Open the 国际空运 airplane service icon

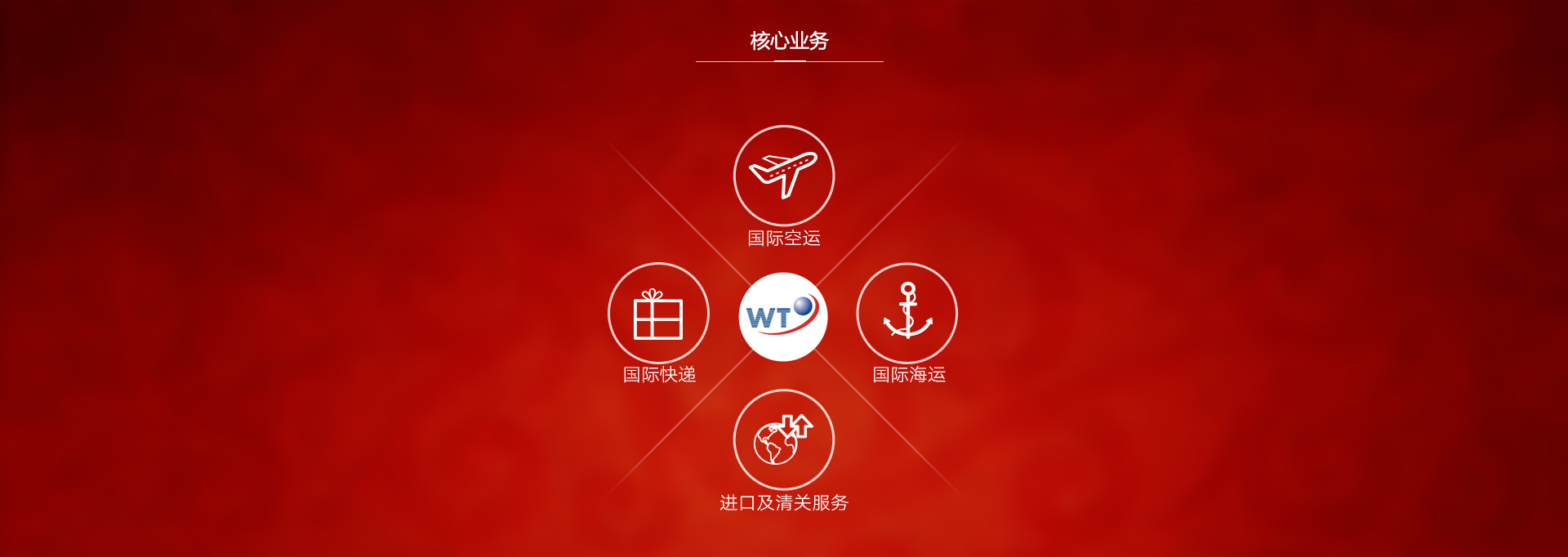coord(784,176)
